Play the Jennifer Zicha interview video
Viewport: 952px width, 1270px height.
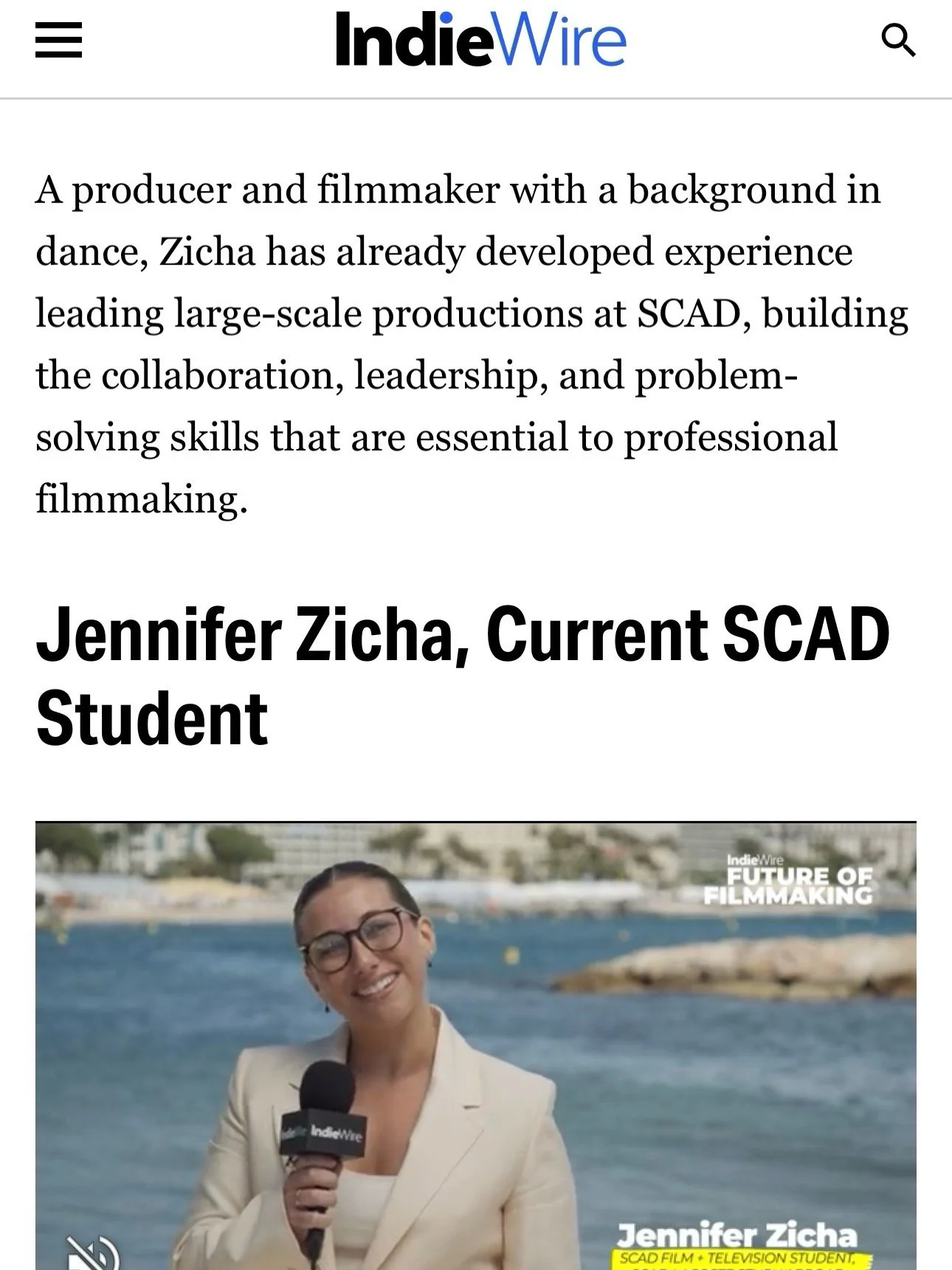[476, 1046]
